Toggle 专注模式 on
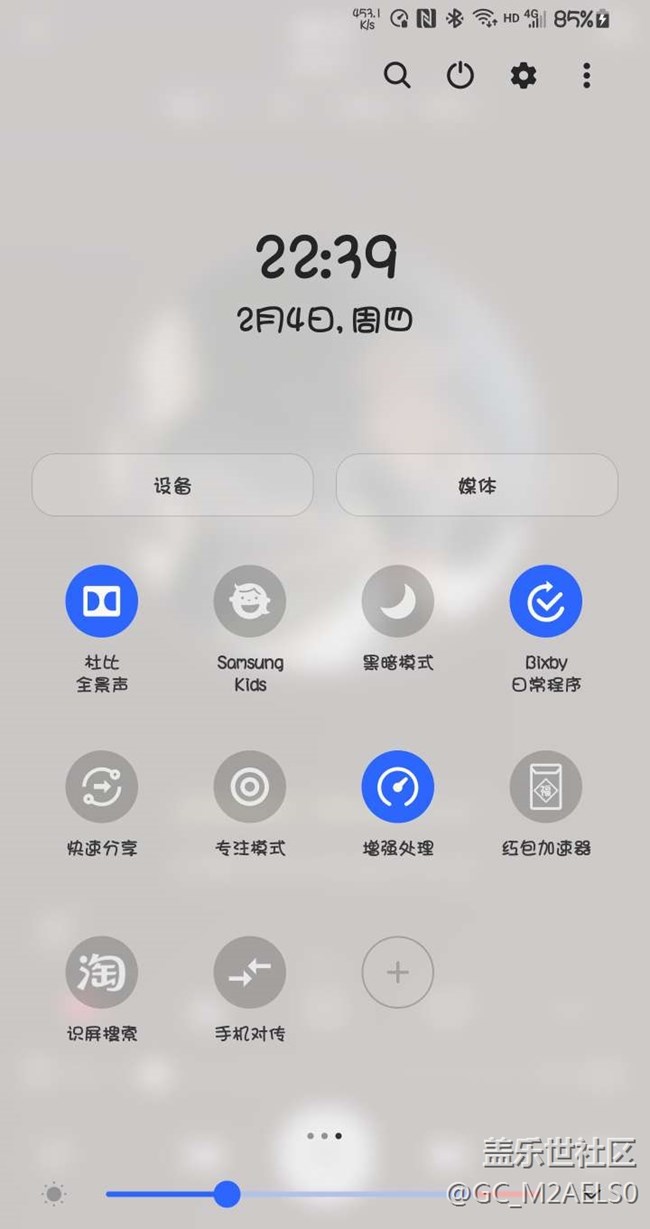Viewport: 650px width, 1229px height. coord(250,787)
